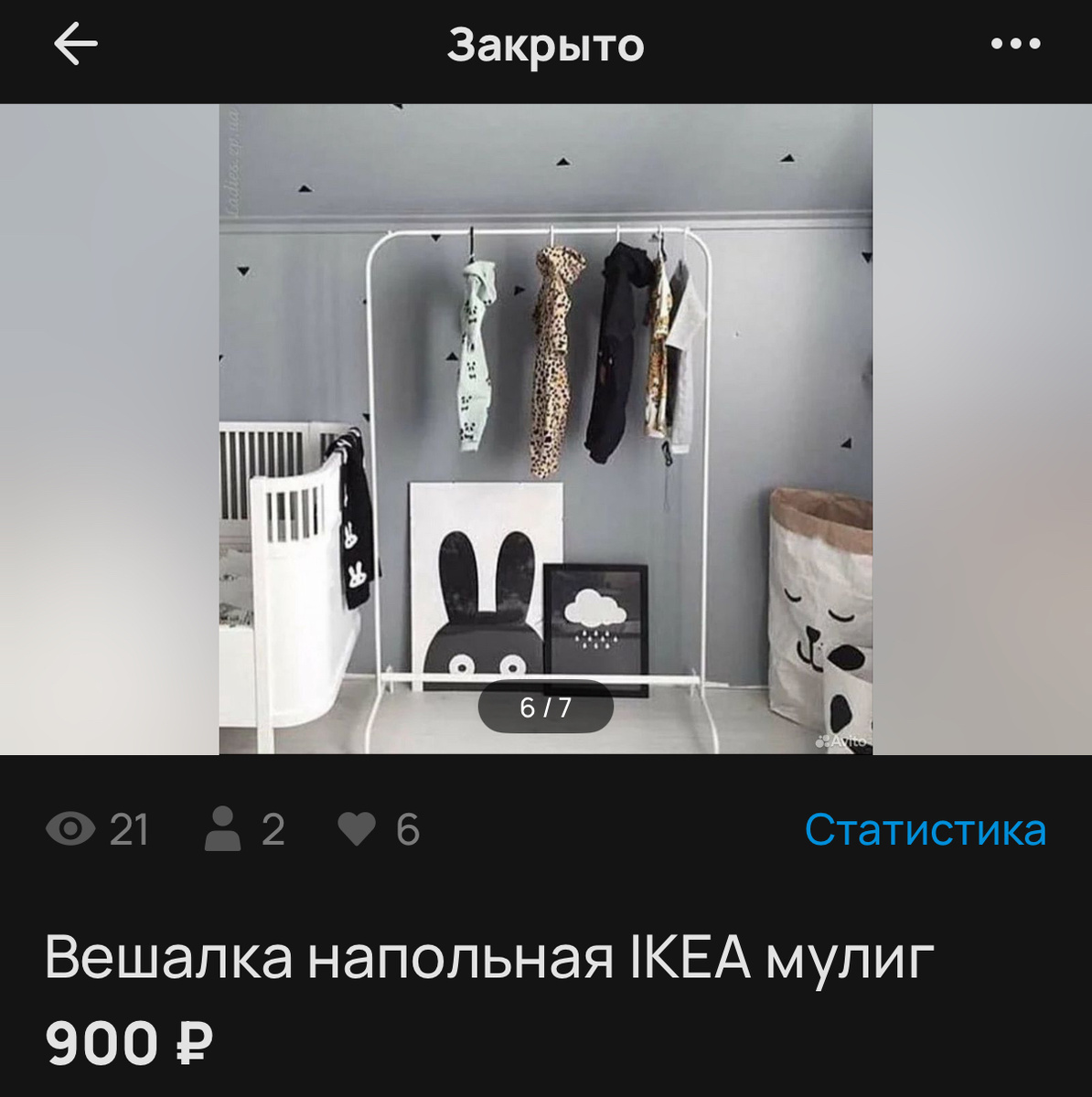
Task: Open the Статистика link
Action: tap(926, 829)
